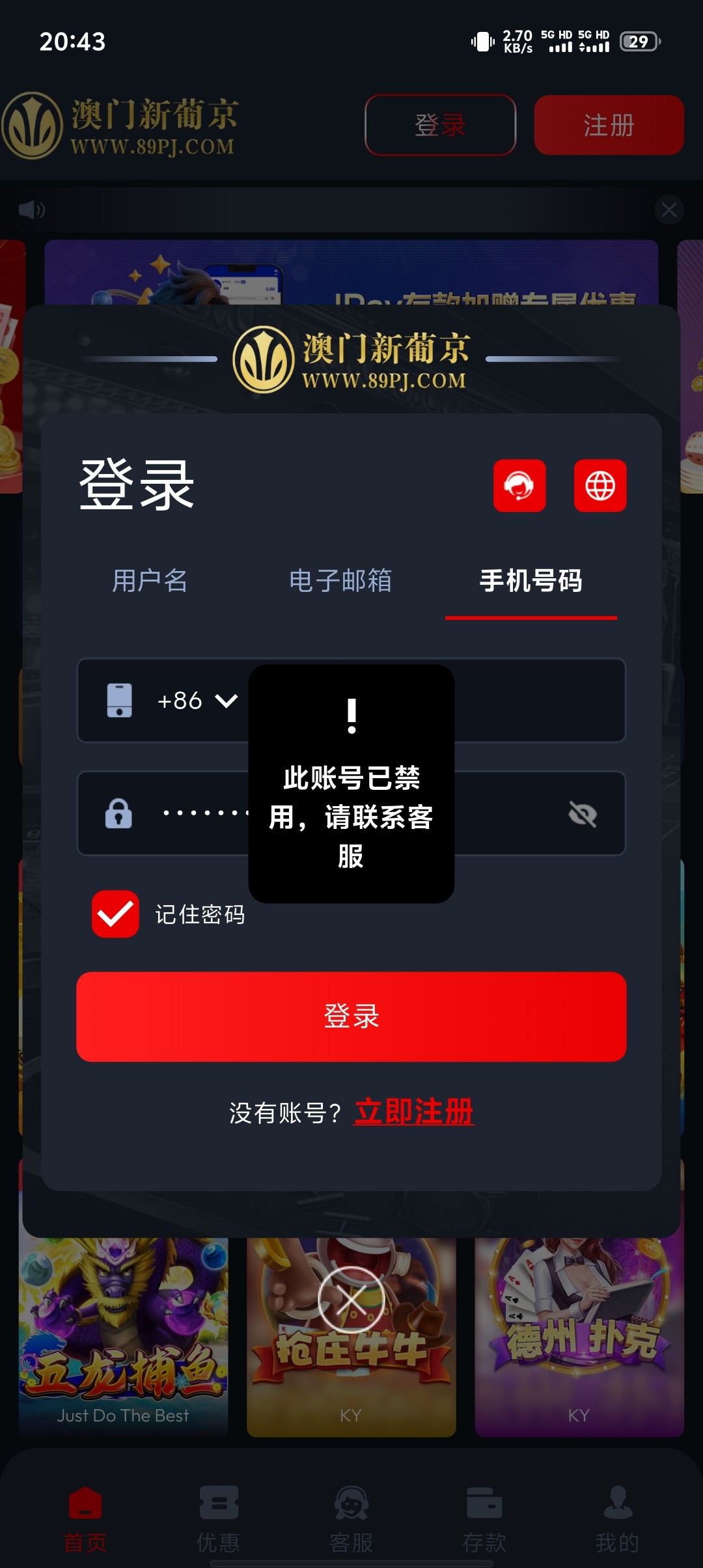The width and height of the screenshot is (703, 1568).
Task: Open customer service headset icon
Action: point(519,486)
